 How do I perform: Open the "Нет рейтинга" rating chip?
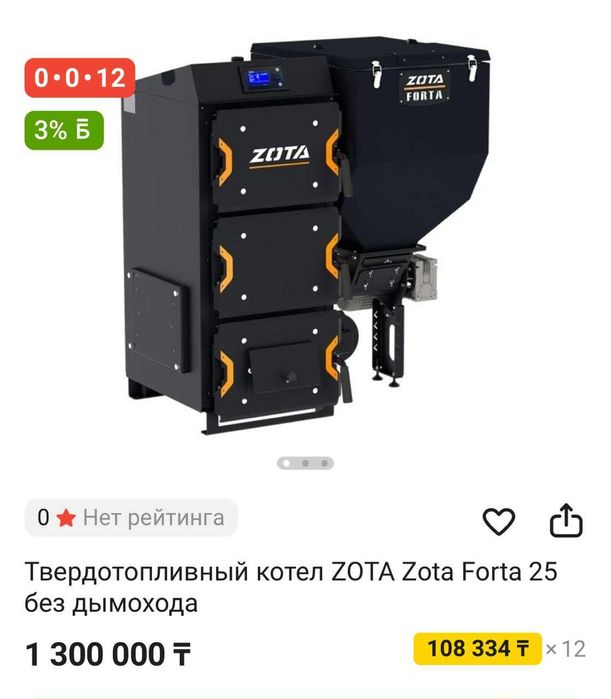coord(131,518)
